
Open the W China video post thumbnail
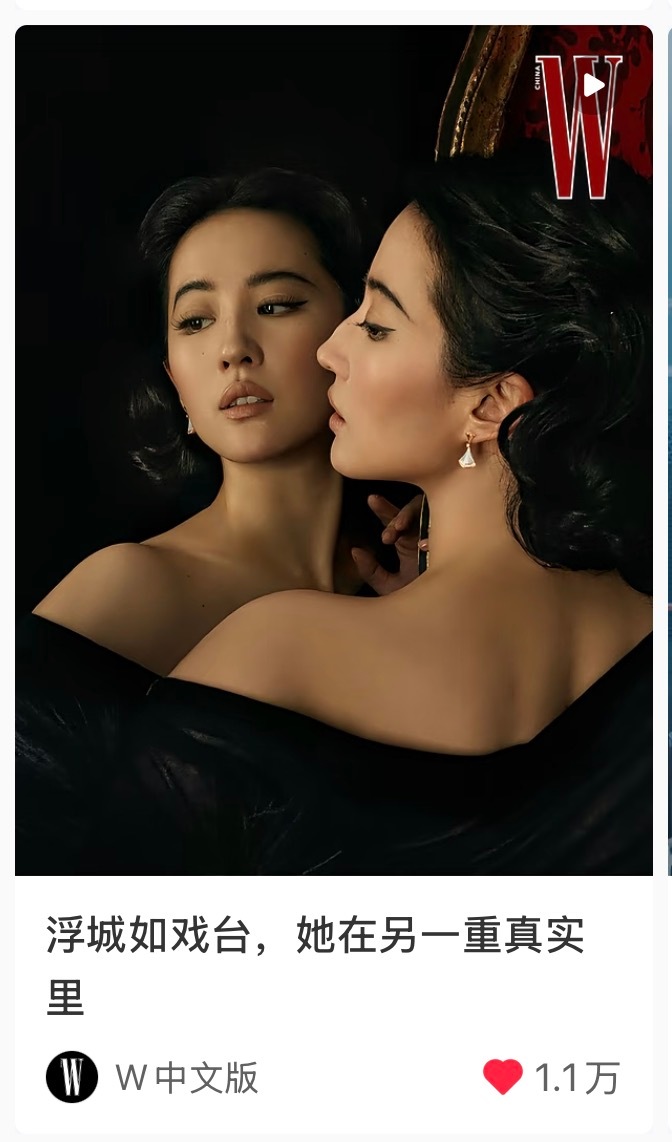tap(333, 450)
